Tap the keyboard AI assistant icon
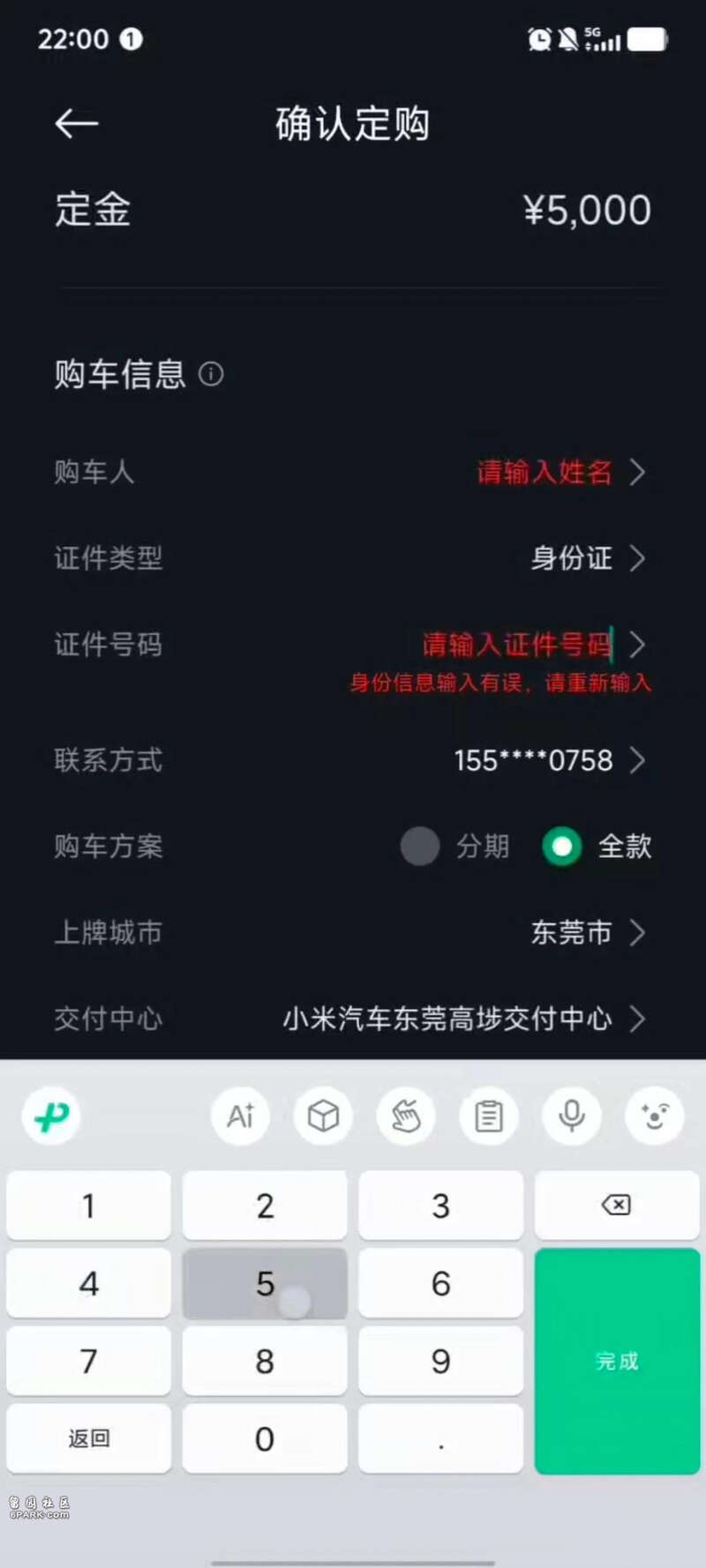Screen dimensions: 706x1568 241,1116
